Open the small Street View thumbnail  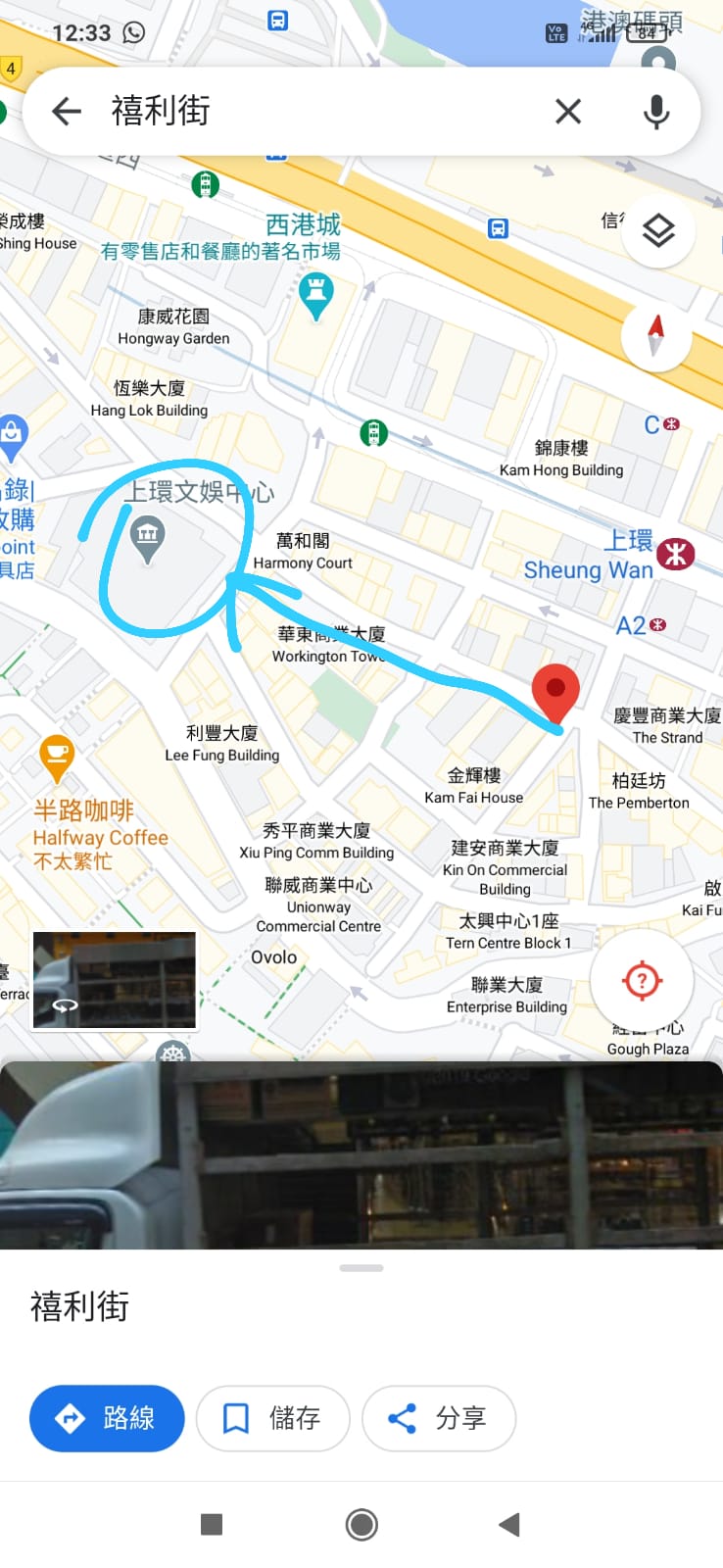click(115, 980)
